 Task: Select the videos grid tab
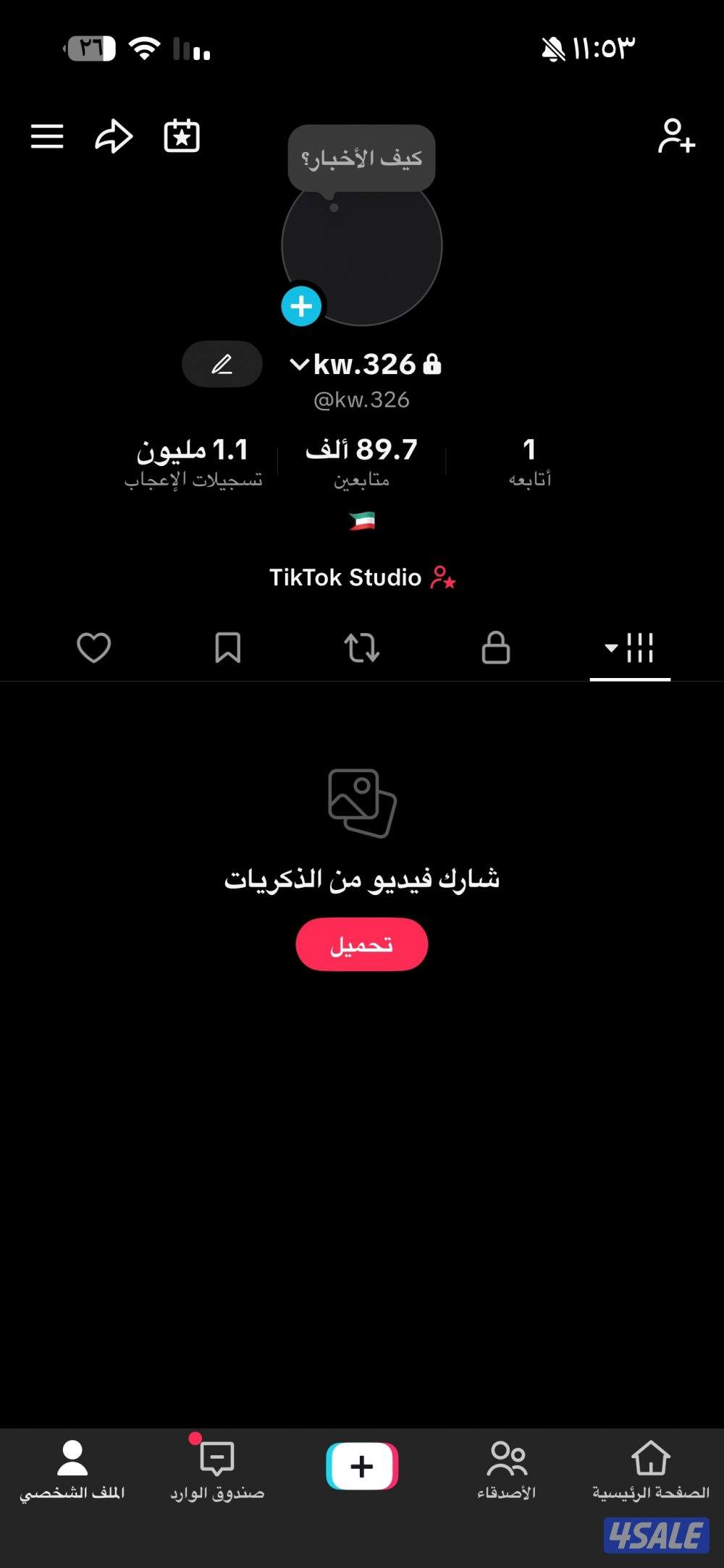[x=640, y=649]
